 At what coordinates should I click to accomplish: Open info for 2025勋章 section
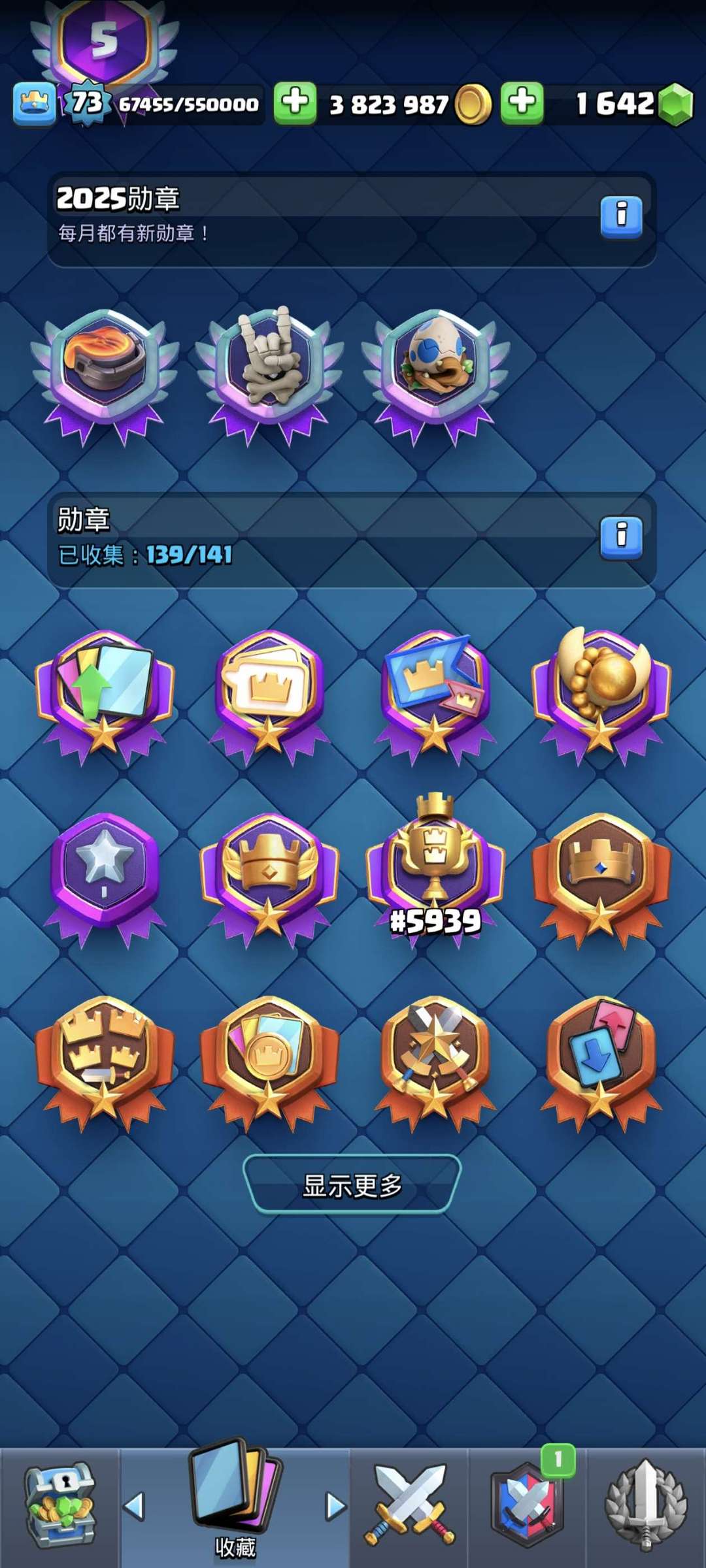pos(621,215)
